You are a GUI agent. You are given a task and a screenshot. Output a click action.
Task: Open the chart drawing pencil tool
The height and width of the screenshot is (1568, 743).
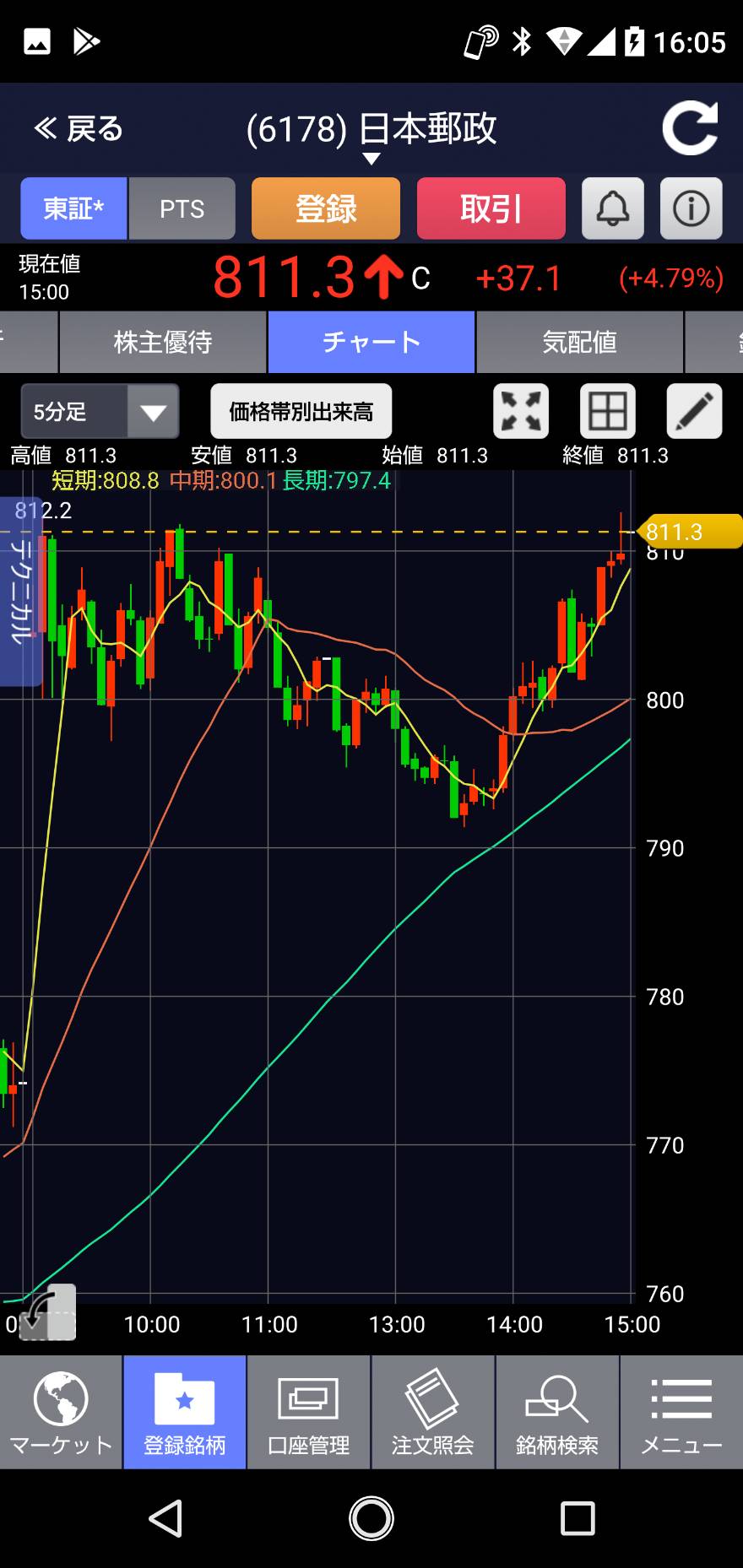[x=695, y=412]
